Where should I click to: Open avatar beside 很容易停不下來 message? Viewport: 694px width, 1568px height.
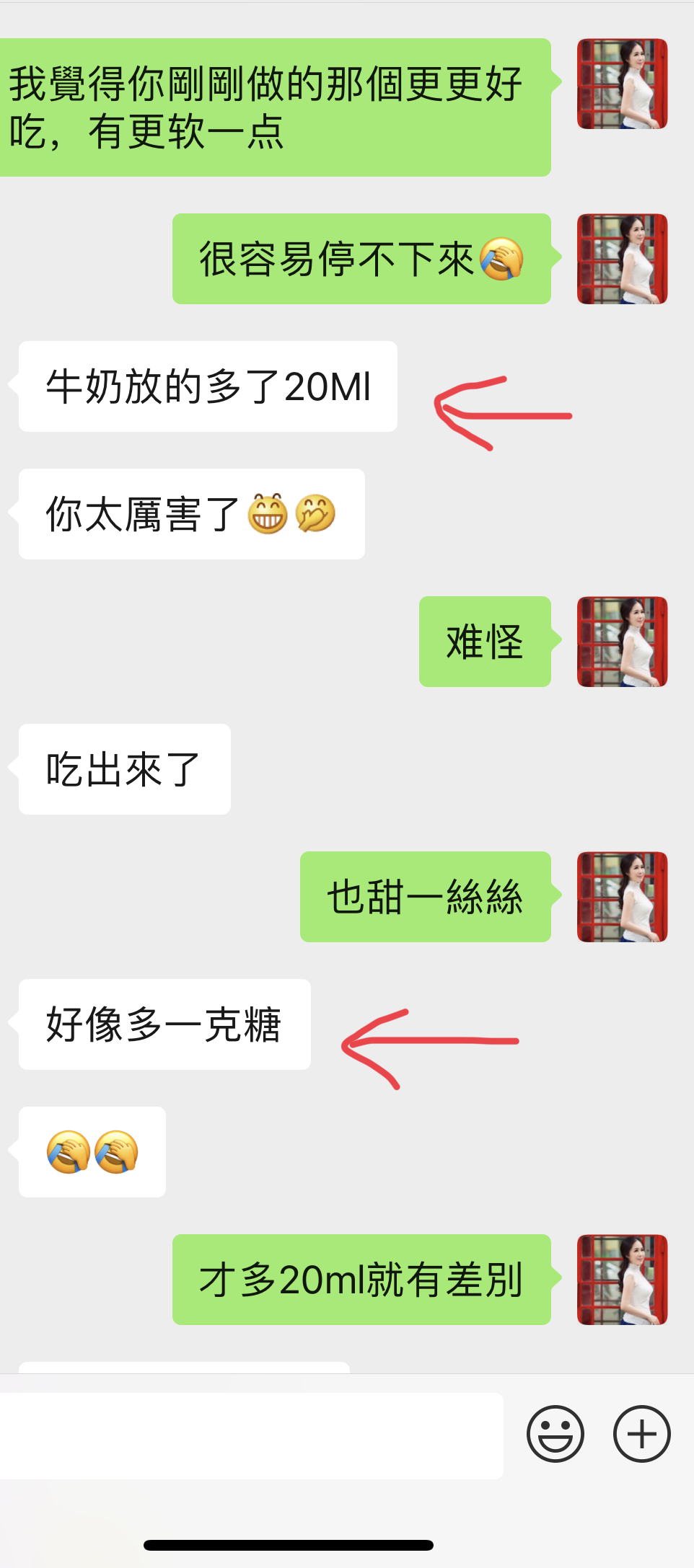[x=622, y=259]
